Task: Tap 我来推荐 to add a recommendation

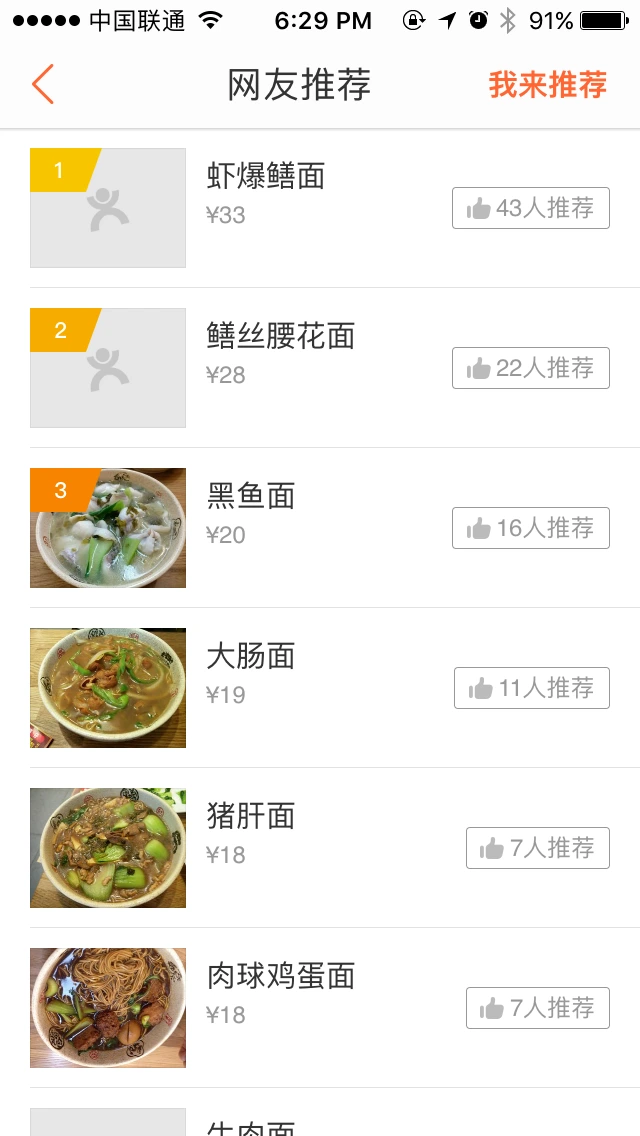Action: click(547, 84)
